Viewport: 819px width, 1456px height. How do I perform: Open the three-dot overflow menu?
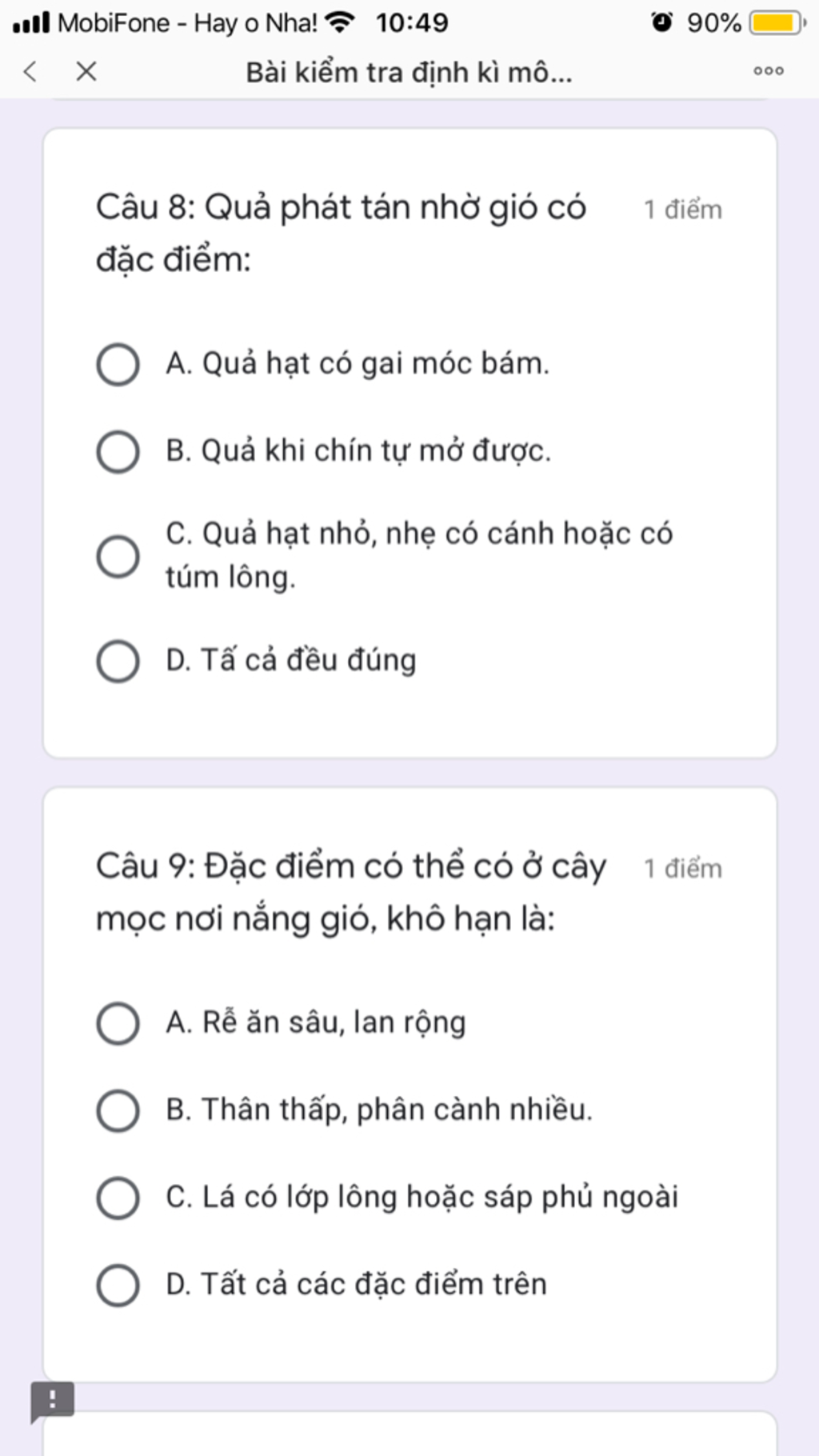point(768,71)
